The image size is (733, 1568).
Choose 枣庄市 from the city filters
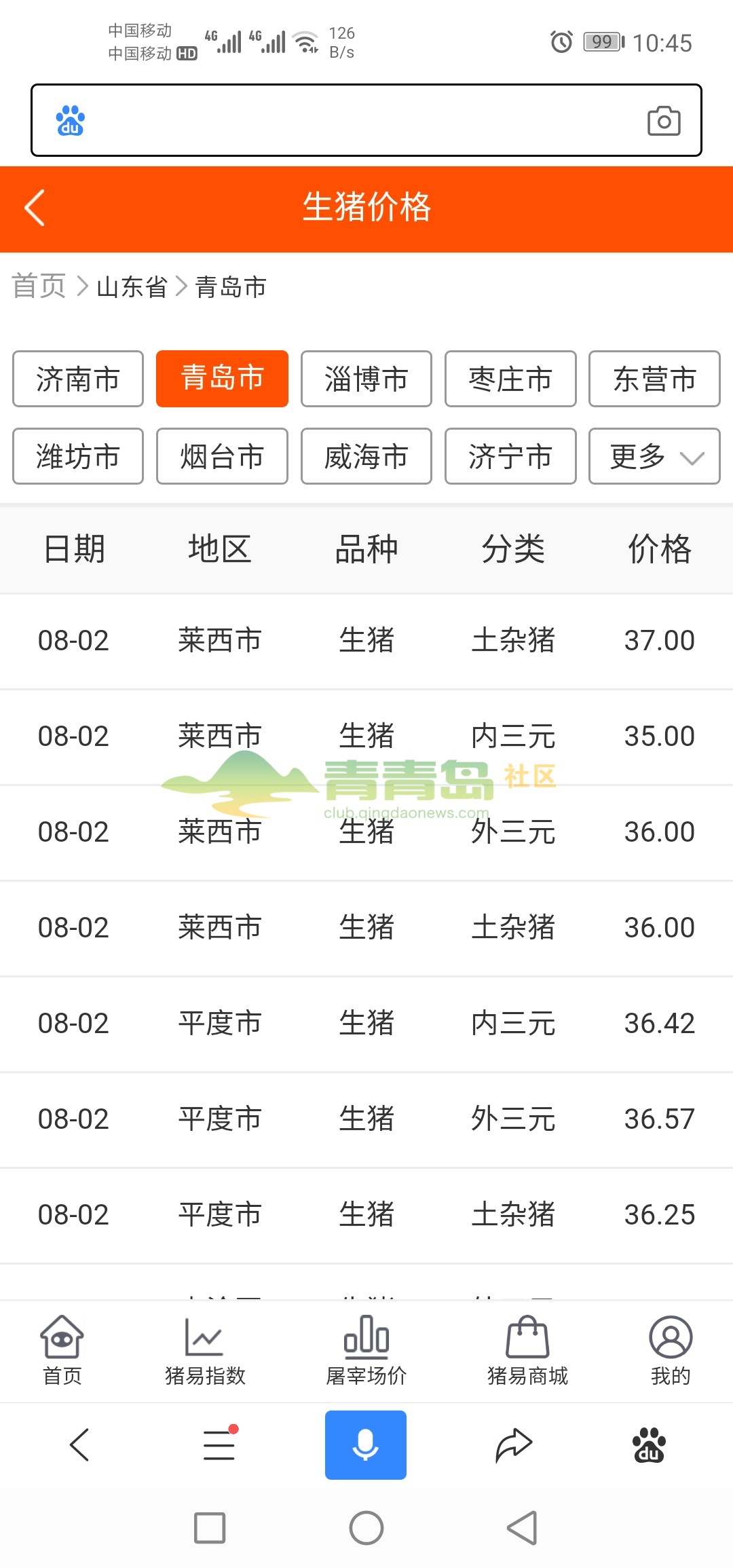(510, 379)
